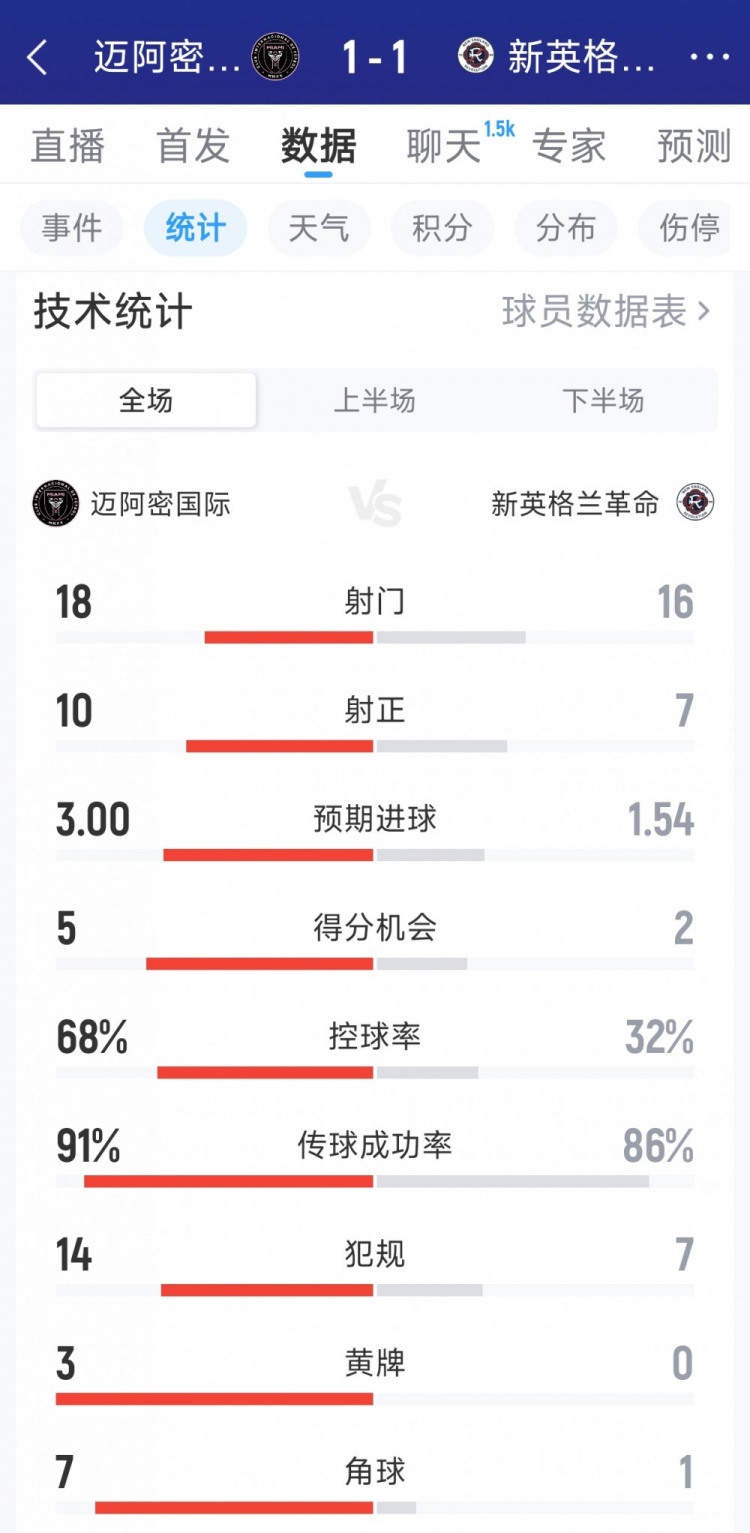Open the 预测 tab
This screenshot has height=1533, width=750.
[694, 146]
